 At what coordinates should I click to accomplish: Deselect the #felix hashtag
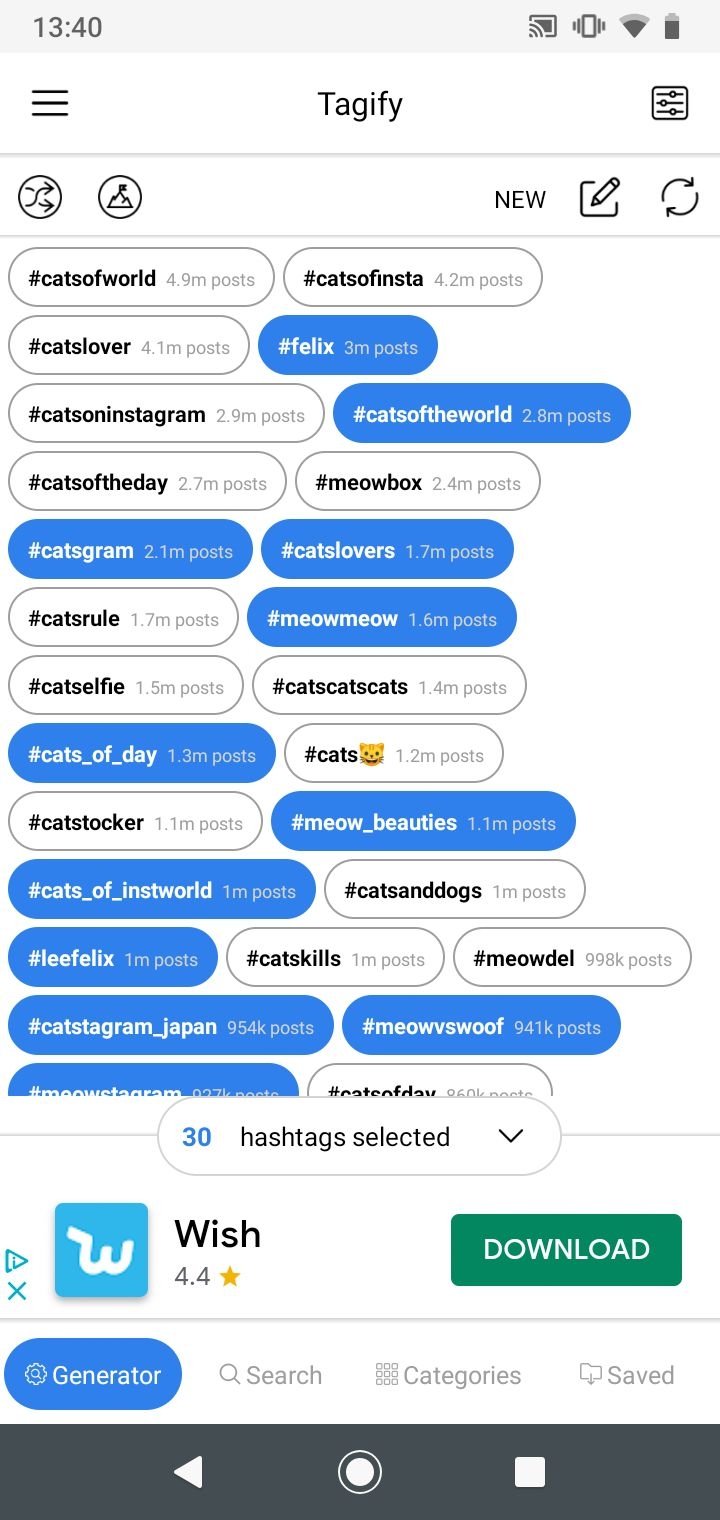point(348,347)
